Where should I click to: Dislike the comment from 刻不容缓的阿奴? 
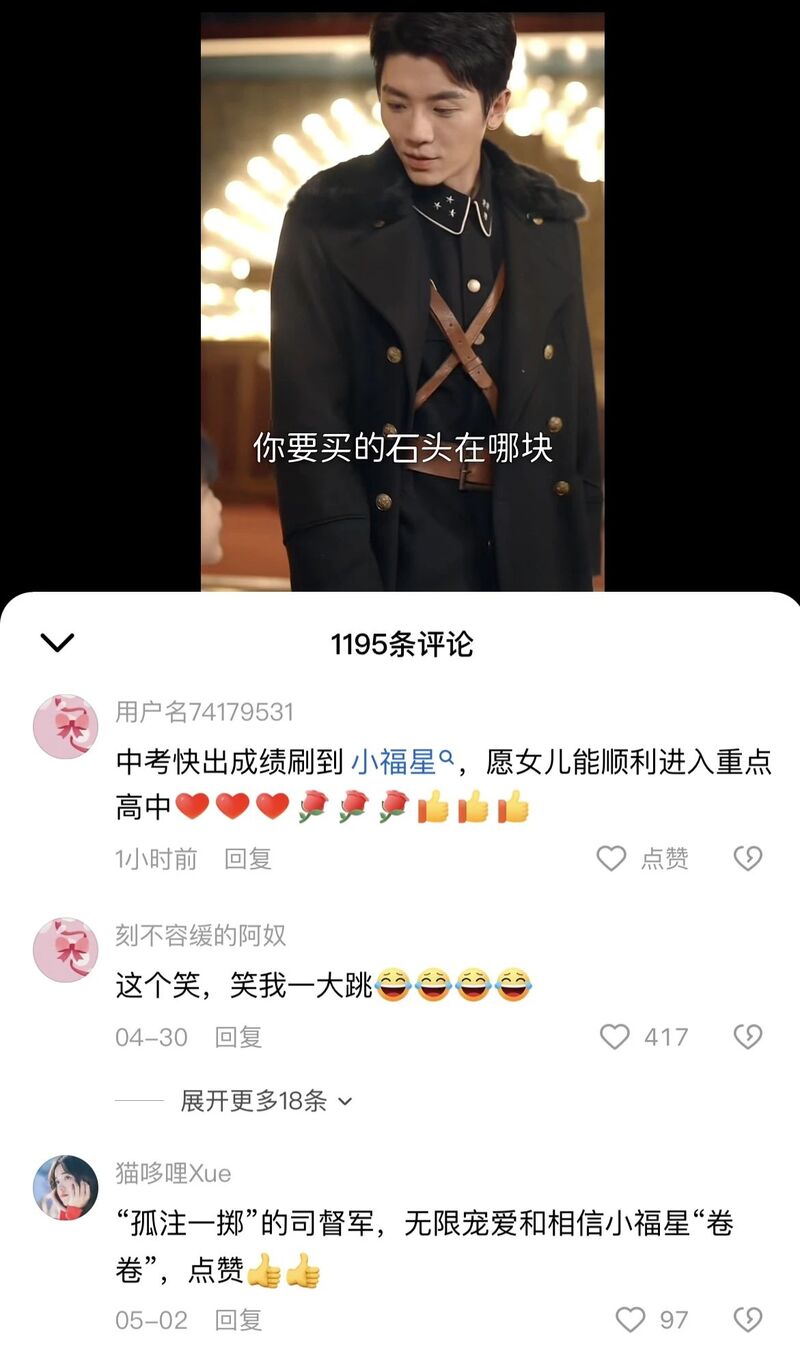pyautogui.click(x=748, y=1037)
